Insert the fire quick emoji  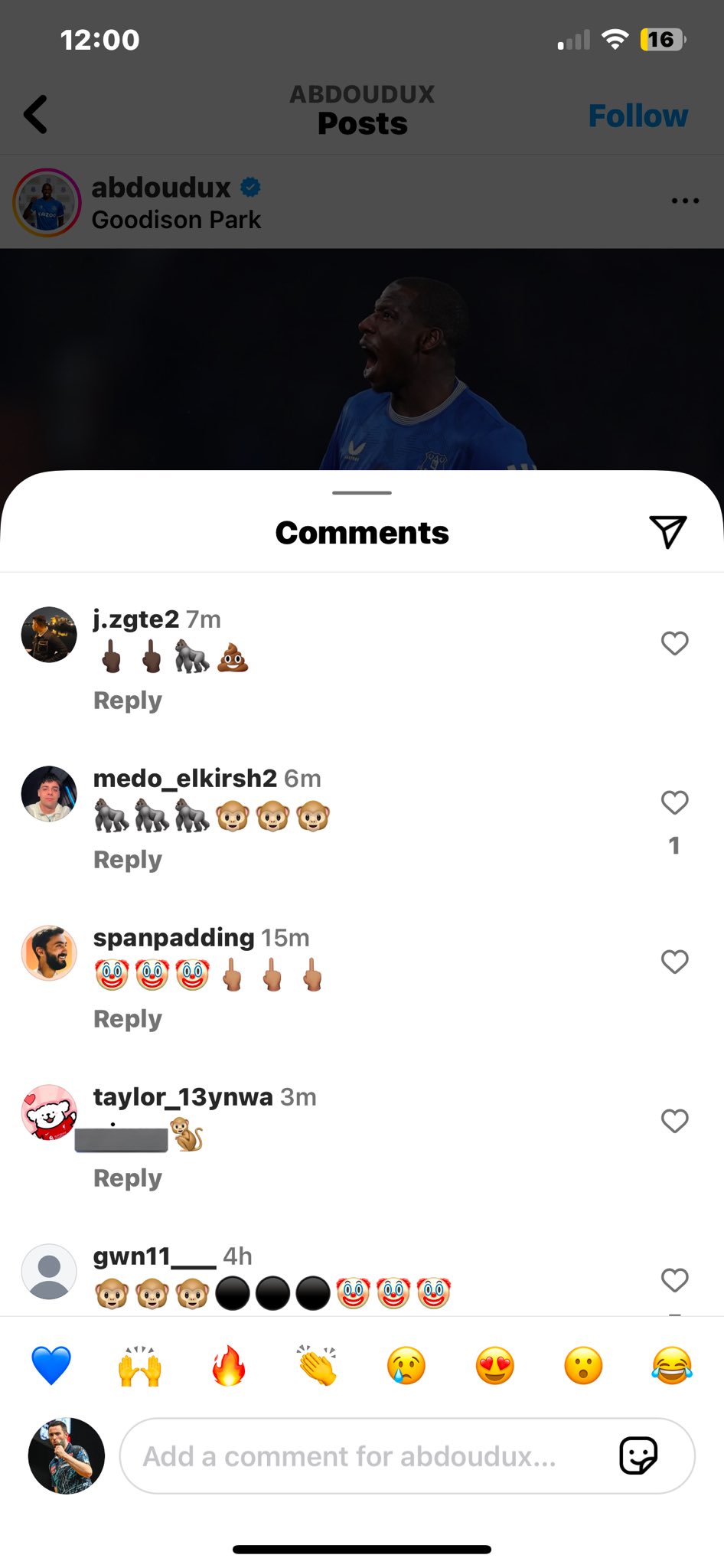click(x=229, y=1365)
